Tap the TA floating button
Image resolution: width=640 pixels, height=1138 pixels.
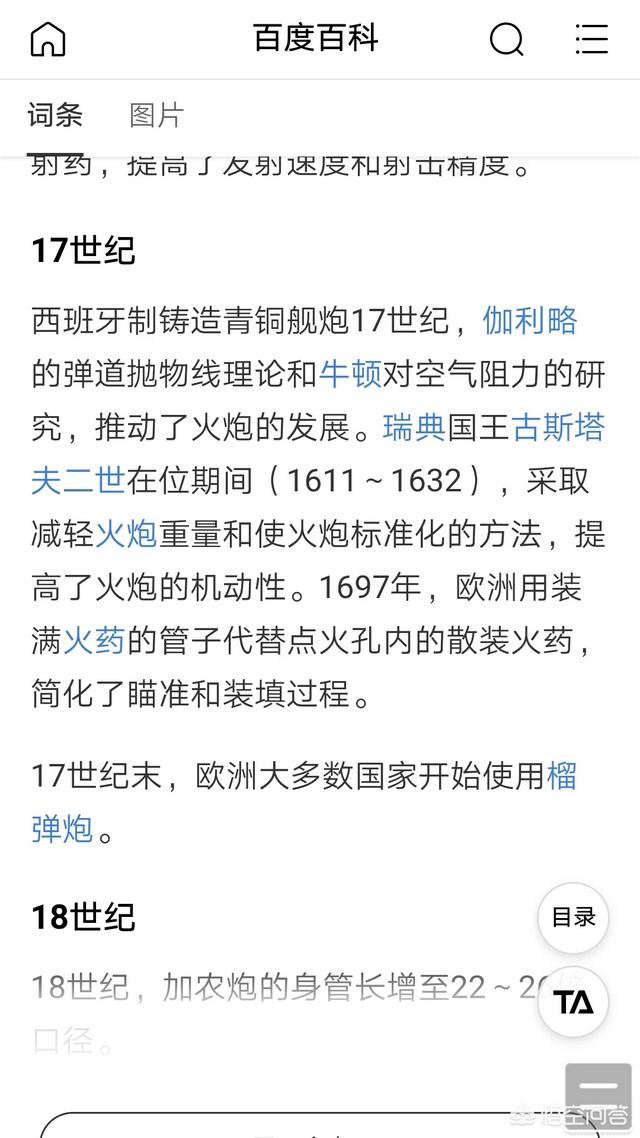pyautogui.click(x=573, y=1002)
